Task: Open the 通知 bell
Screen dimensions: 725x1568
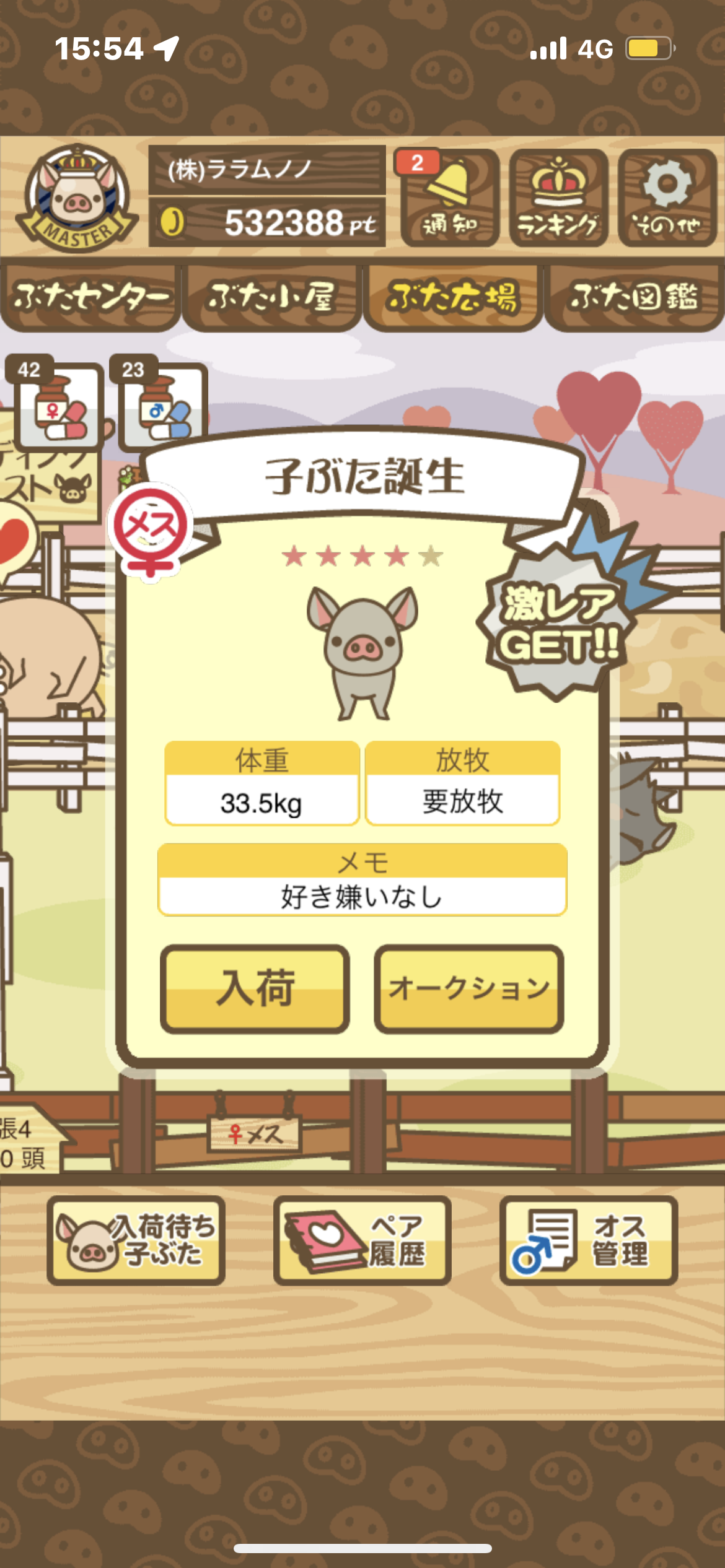Action: click(x=450, y=198)
